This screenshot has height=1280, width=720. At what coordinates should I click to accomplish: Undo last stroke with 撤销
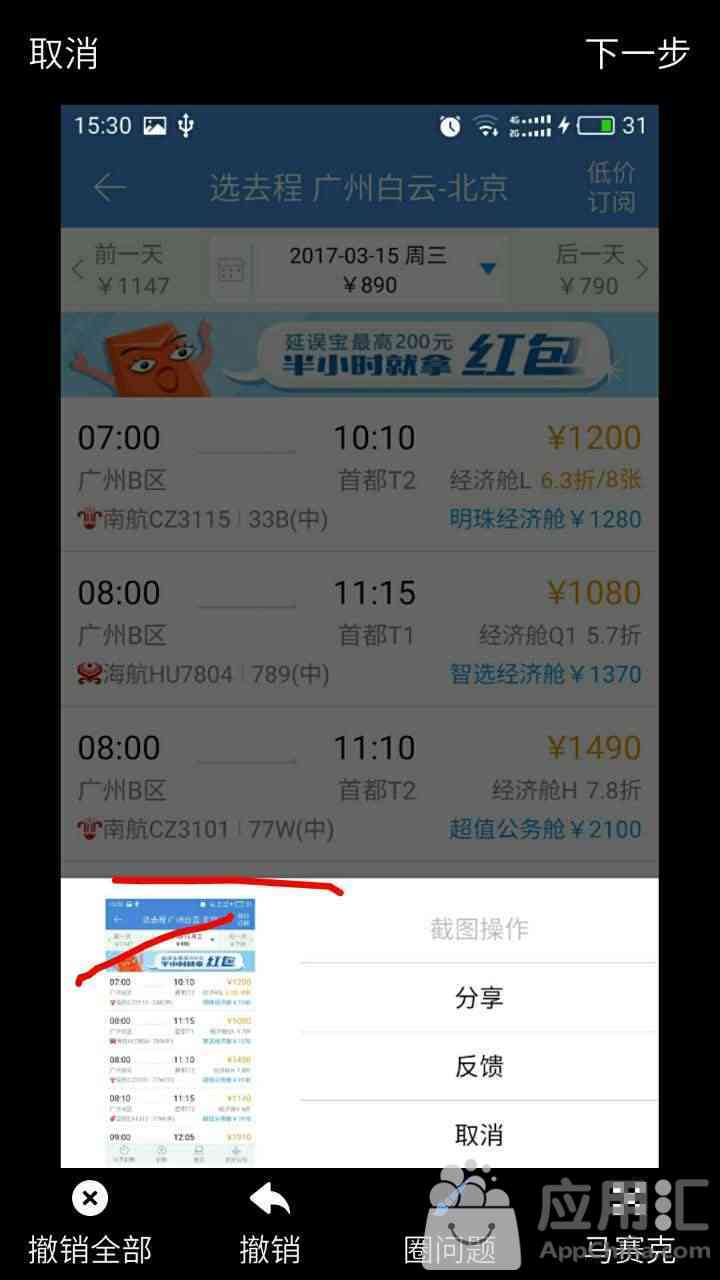click(269, 1223)
